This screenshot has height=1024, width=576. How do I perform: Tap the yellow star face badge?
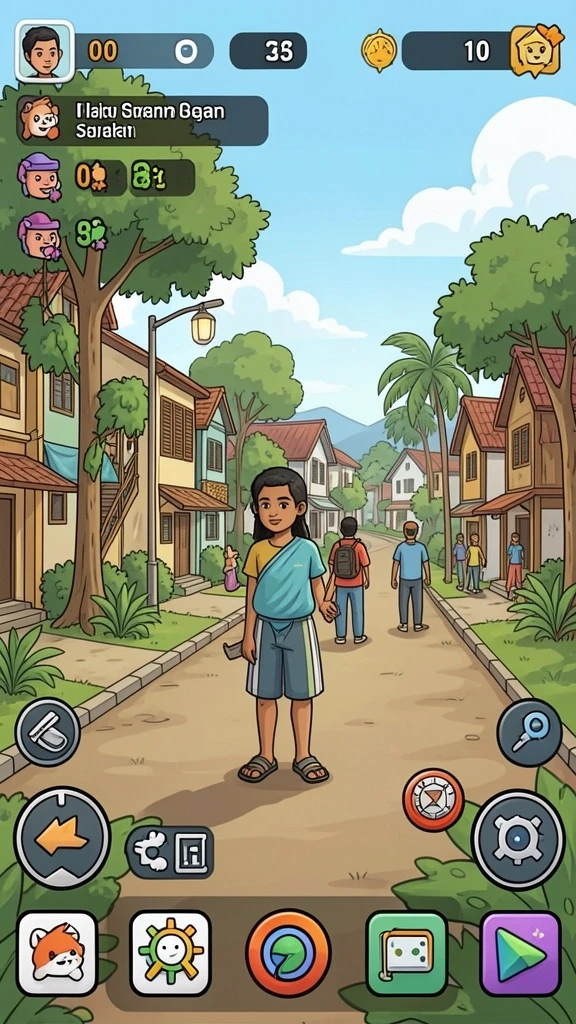coord(536,50)
